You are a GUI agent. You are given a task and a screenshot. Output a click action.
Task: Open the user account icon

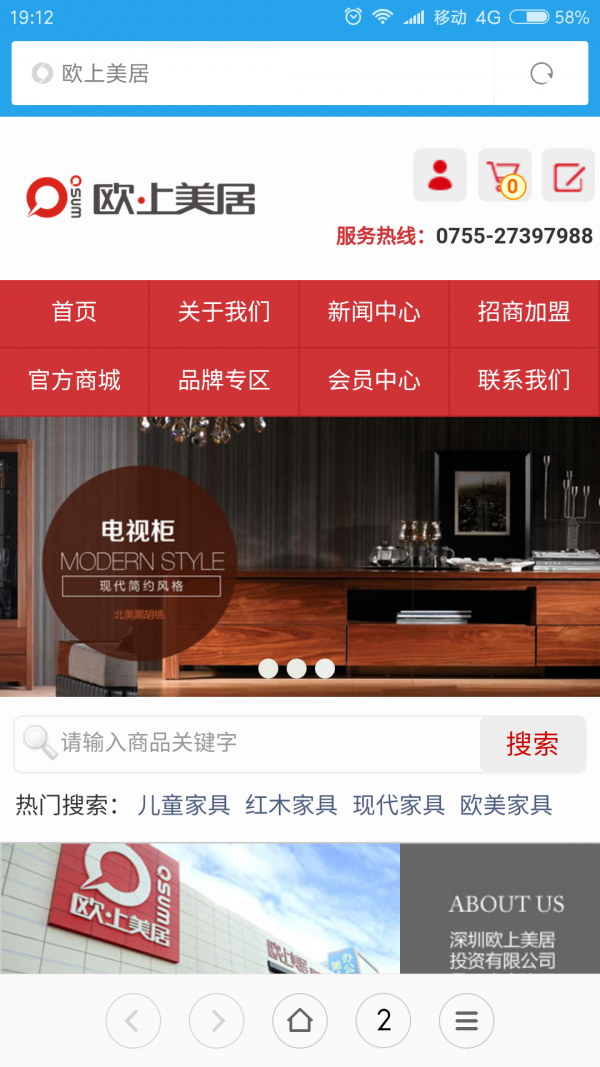(440, 175)
